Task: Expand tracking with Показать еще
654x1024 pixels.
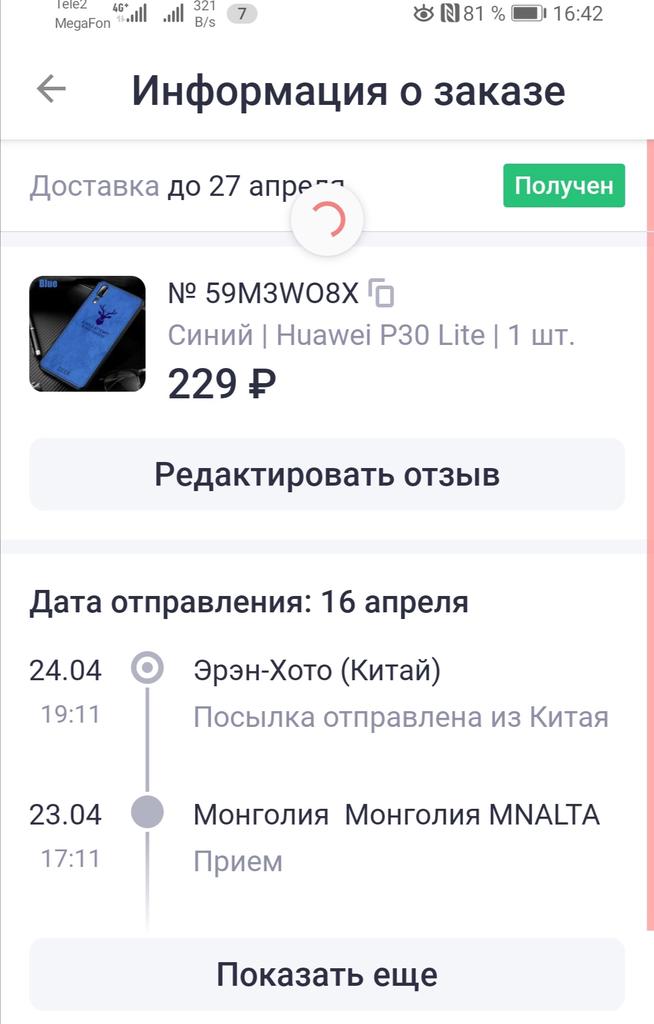Action: pos(327,974)
